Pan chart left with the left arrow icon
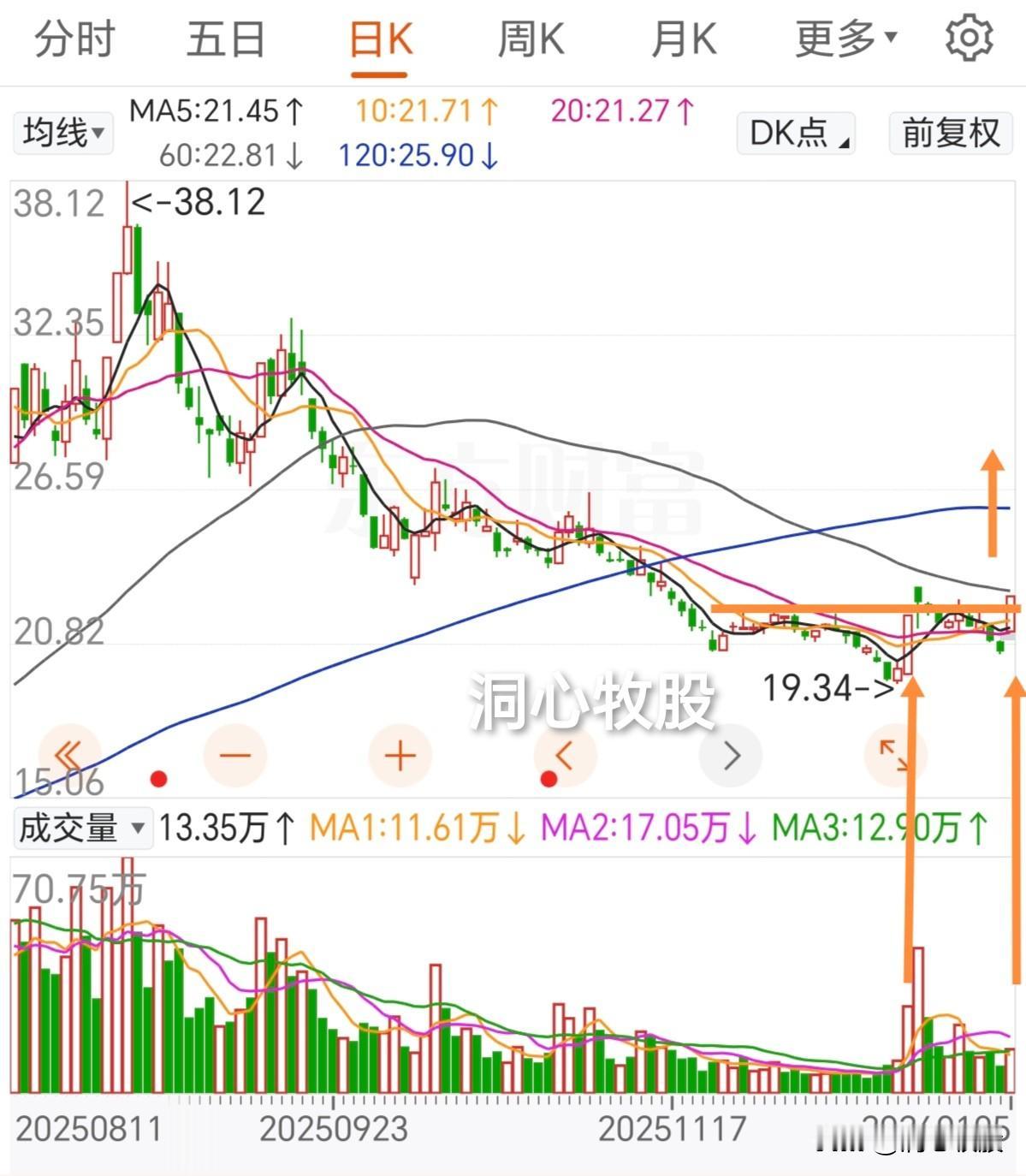The height and width of the screenshot is (1176, 1026). 563,755
